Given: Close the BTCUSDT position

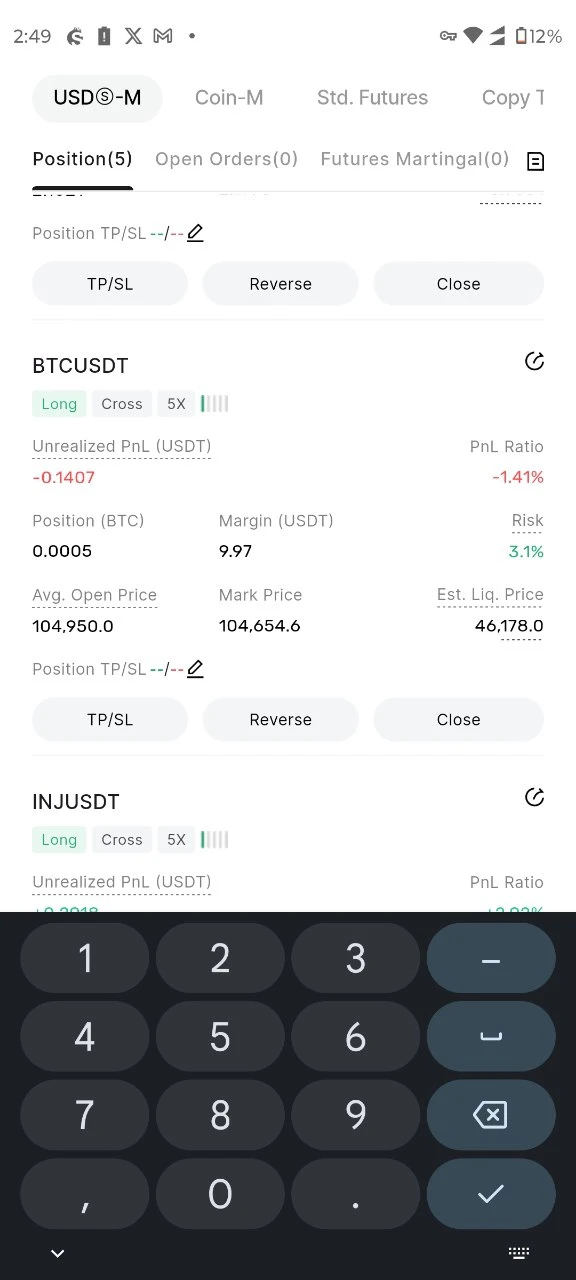Looking at the screenshot, I should point(458,720).
